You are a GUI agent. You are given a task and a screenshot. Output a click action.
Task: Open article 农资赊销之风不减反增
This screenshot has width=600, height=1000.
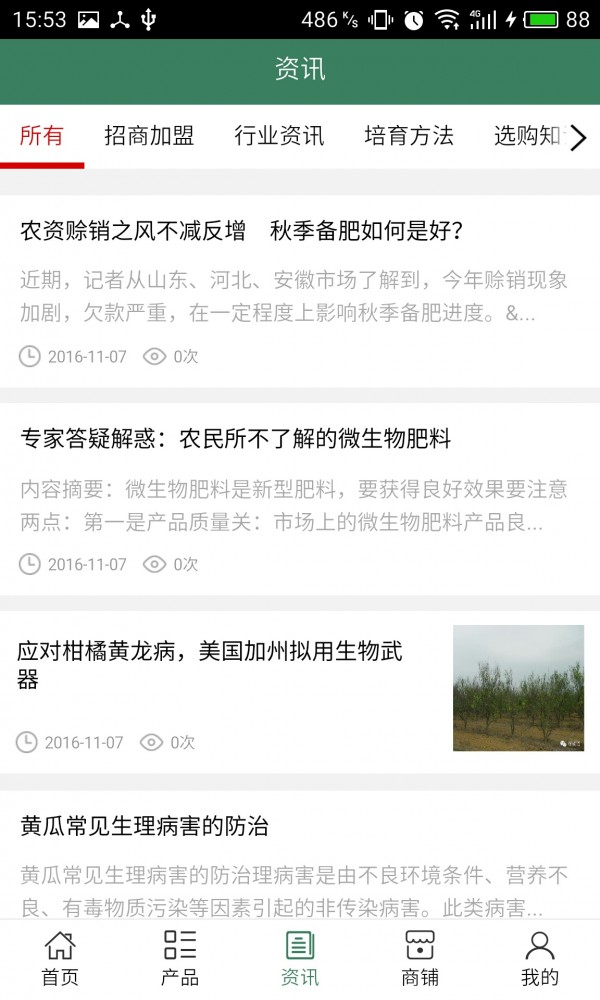[242, 232]
